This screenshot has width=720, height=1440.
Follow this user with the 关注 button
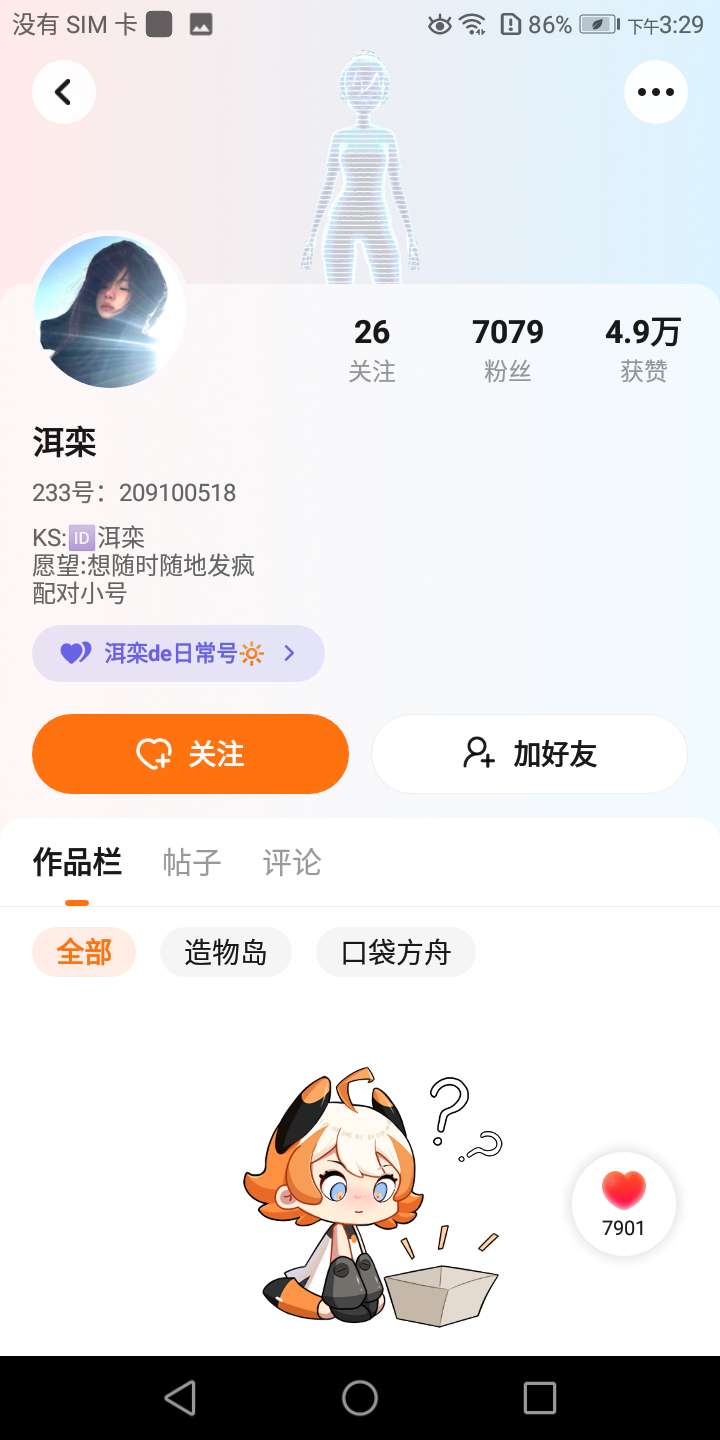[190, 754]
